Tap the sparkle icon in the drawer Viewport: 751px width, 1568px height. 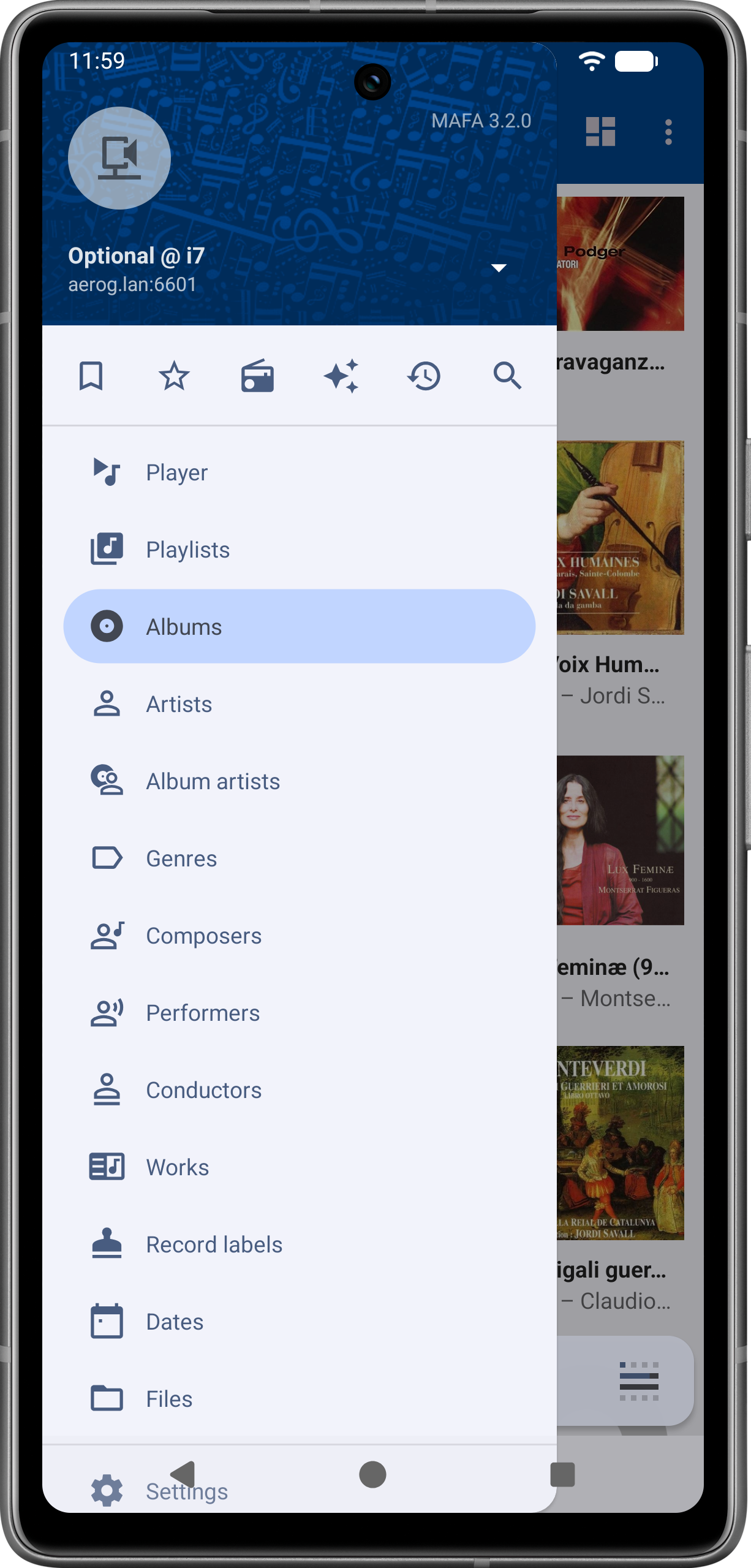341,376
